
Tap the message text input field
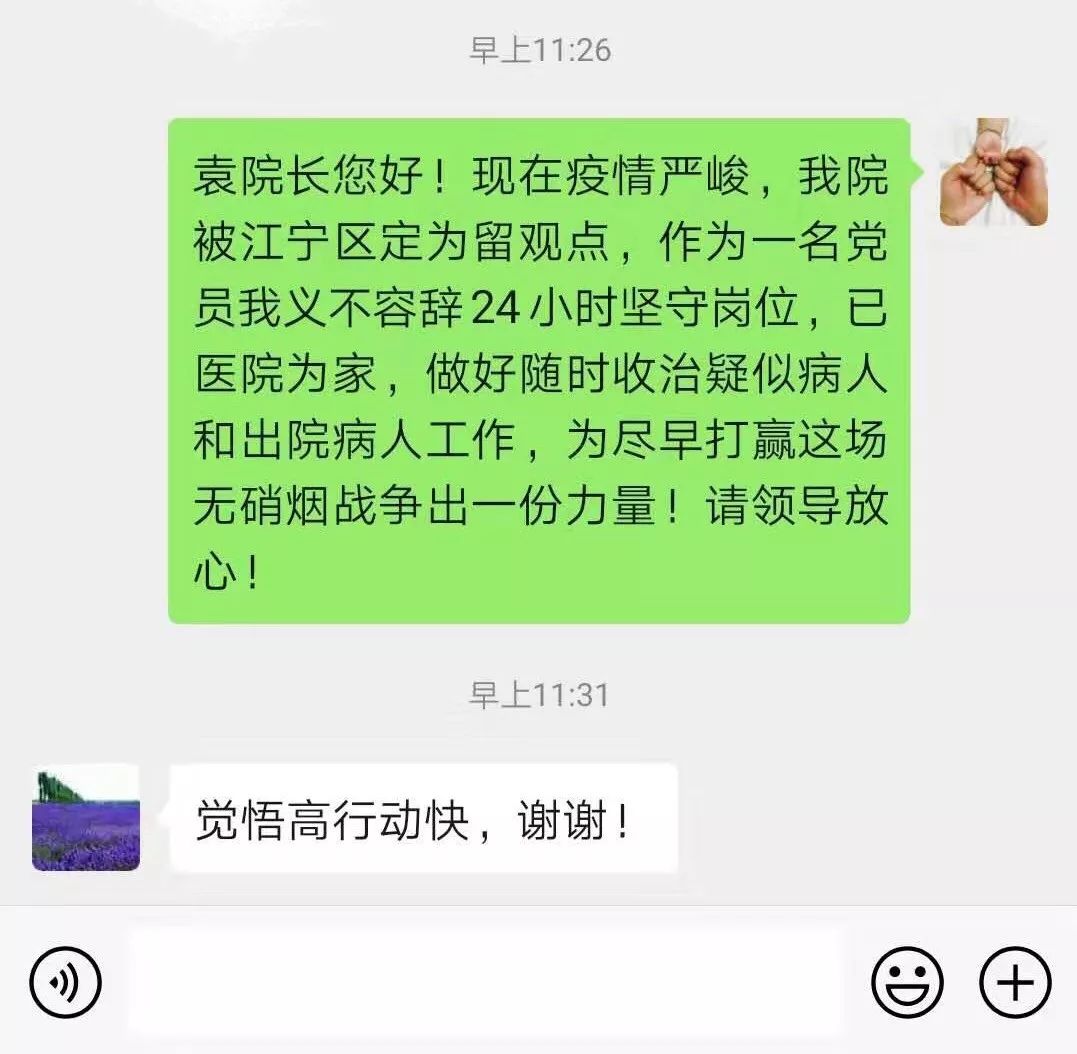pos(487,982)
